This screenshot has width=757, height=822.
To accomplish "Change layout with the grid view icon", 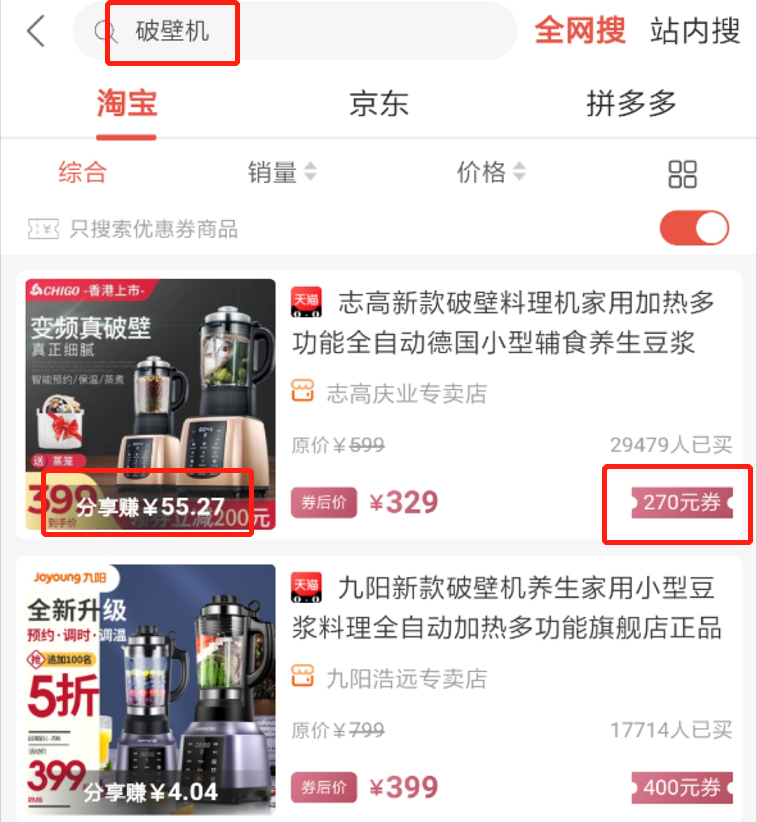I will 682,173.
